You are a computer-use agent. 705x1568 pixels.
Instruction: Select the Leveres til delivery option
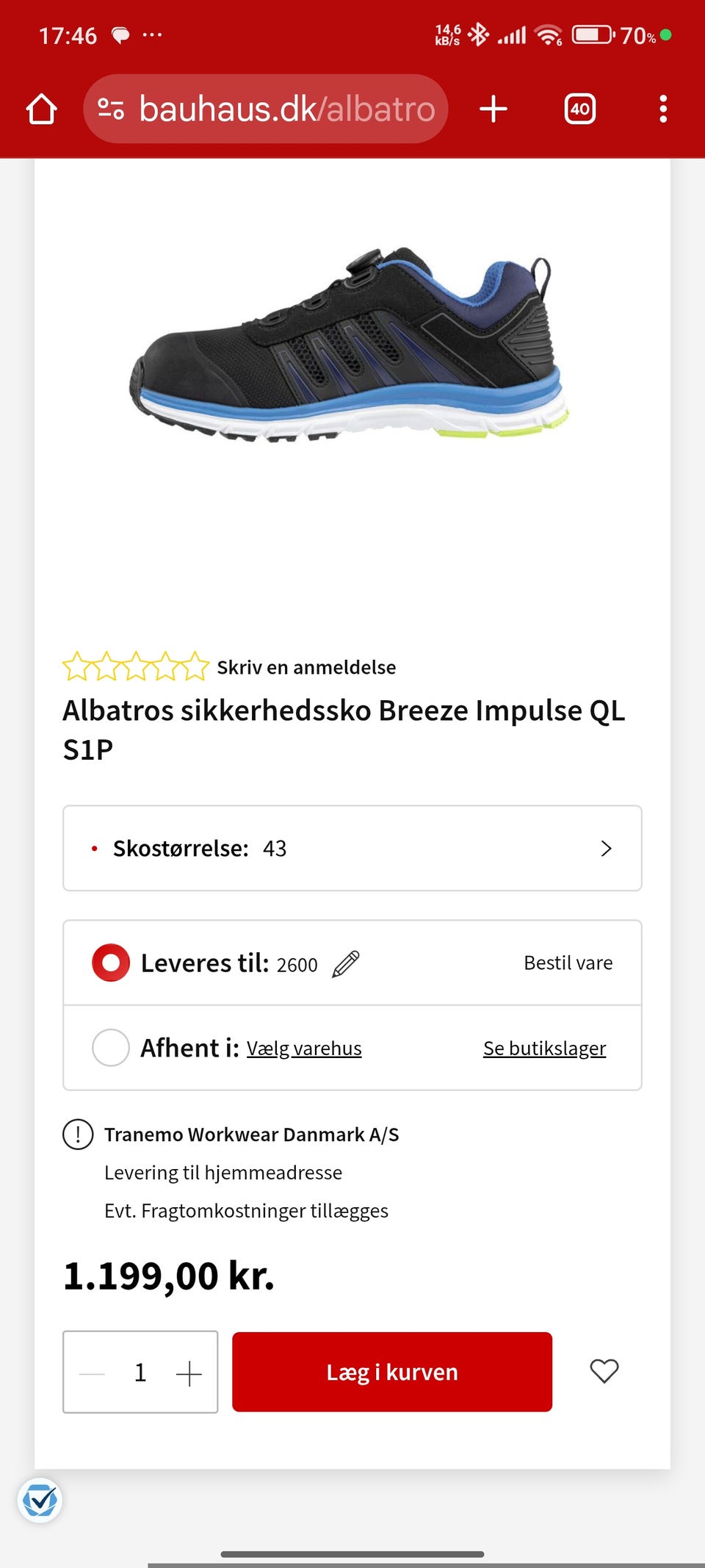coord(110,963)
